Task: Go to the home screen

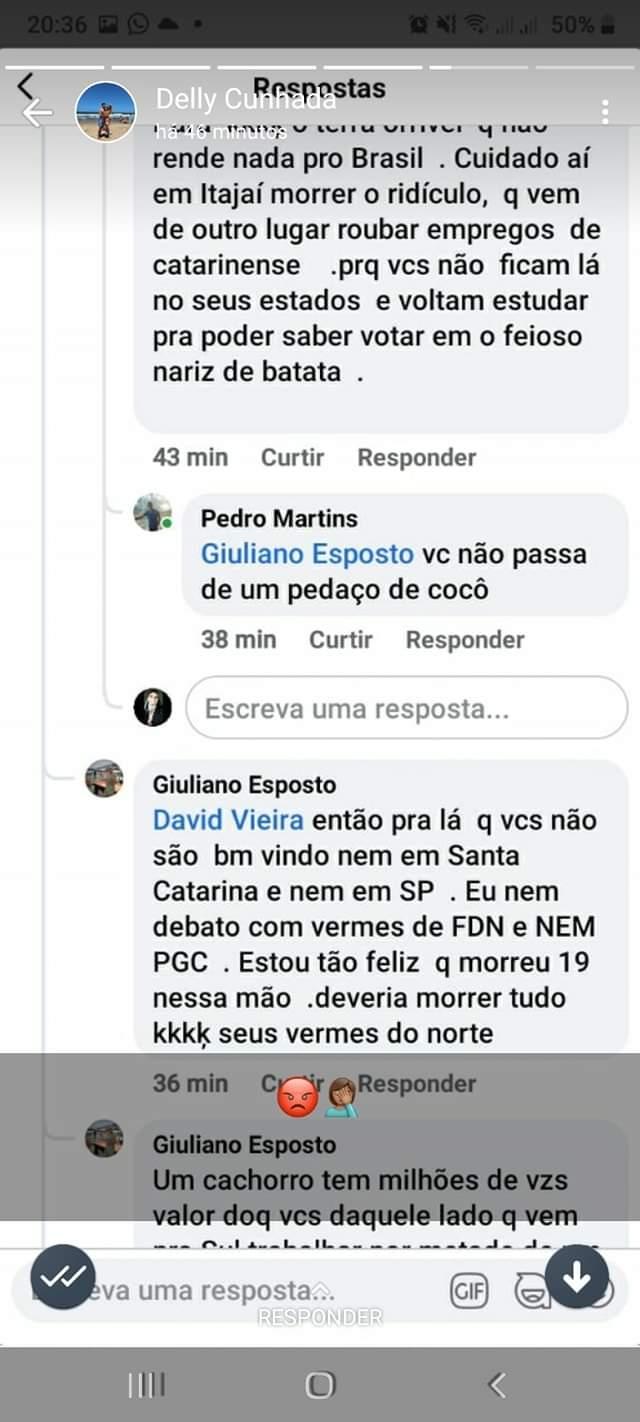Action: click(x=320, y=1385)
